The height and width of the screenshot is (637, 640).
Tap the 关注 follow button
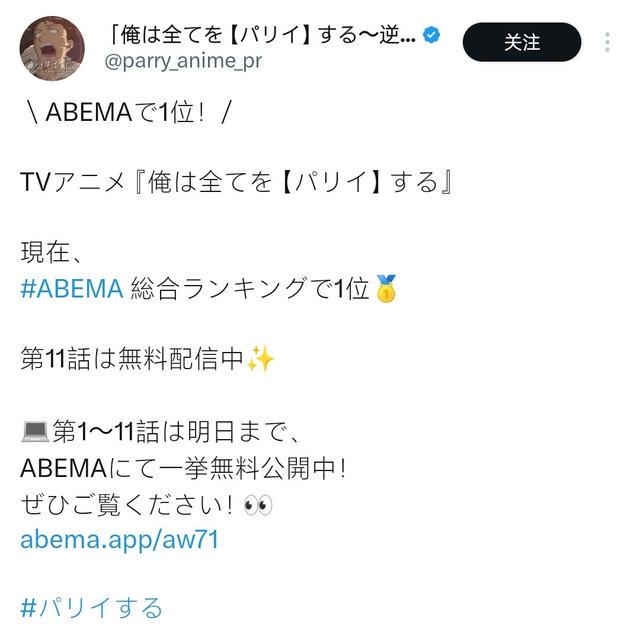[x=521, y=42]
